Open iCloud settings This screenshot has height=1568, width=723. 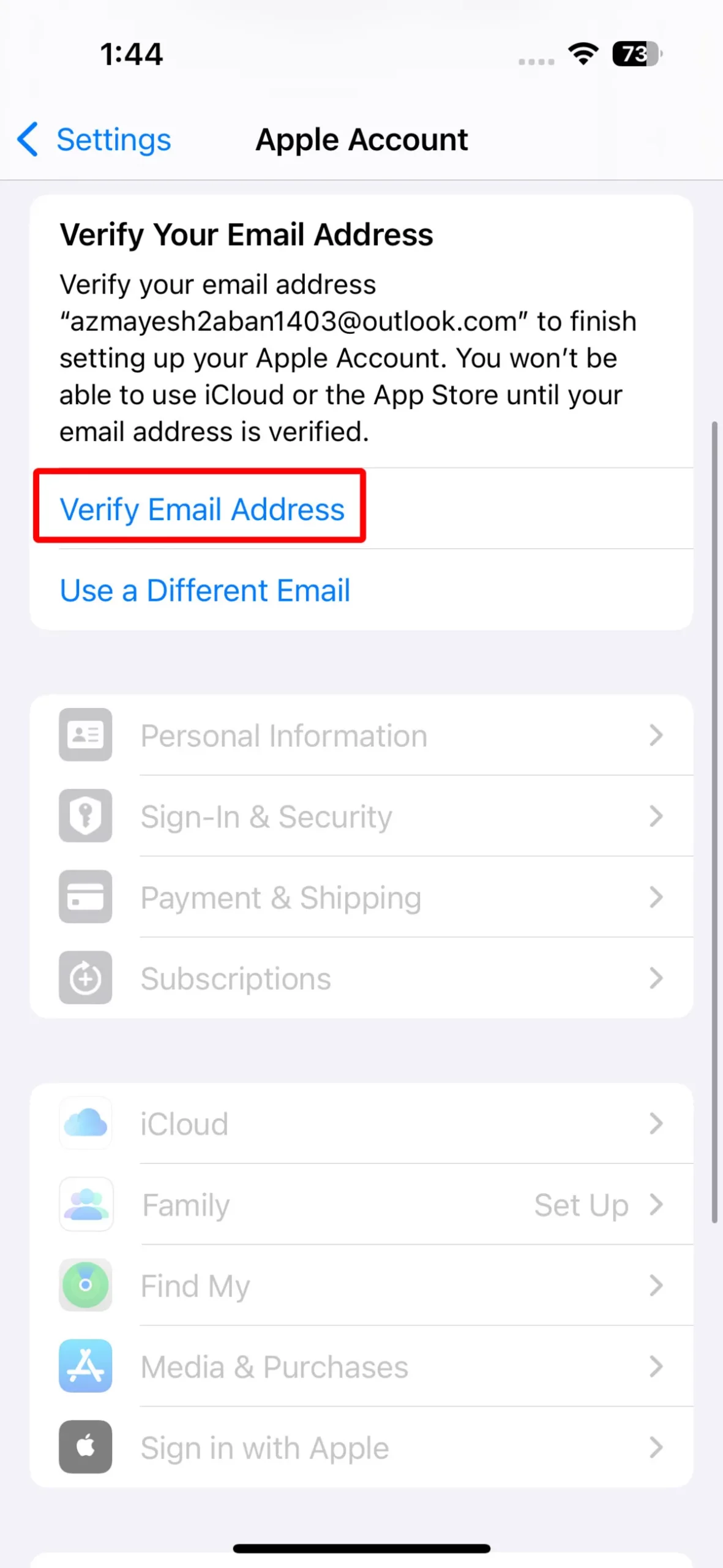pyautogui.click(x=361, y=1123)
